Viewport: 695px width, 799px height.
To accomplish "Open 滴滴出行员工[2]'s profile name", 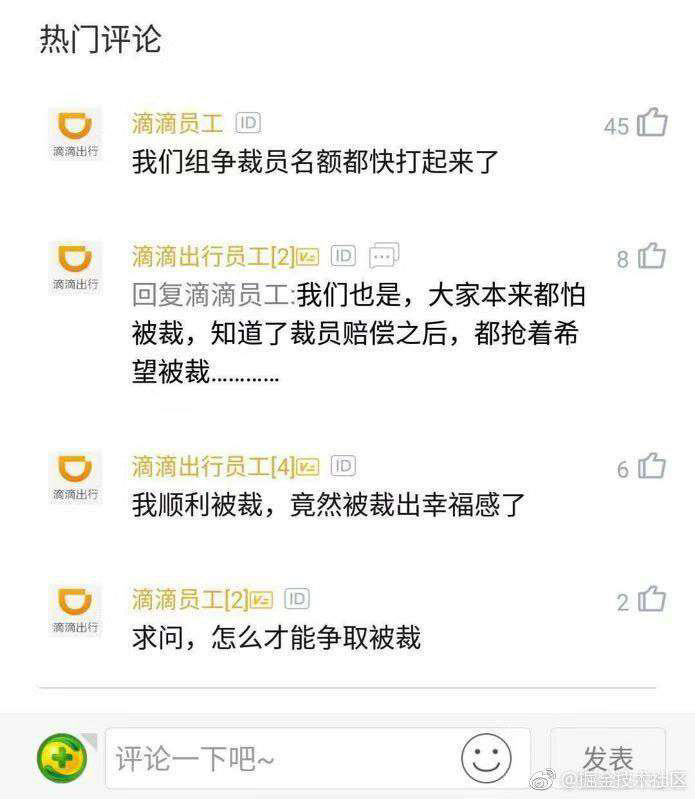I will tap(213, 256).
